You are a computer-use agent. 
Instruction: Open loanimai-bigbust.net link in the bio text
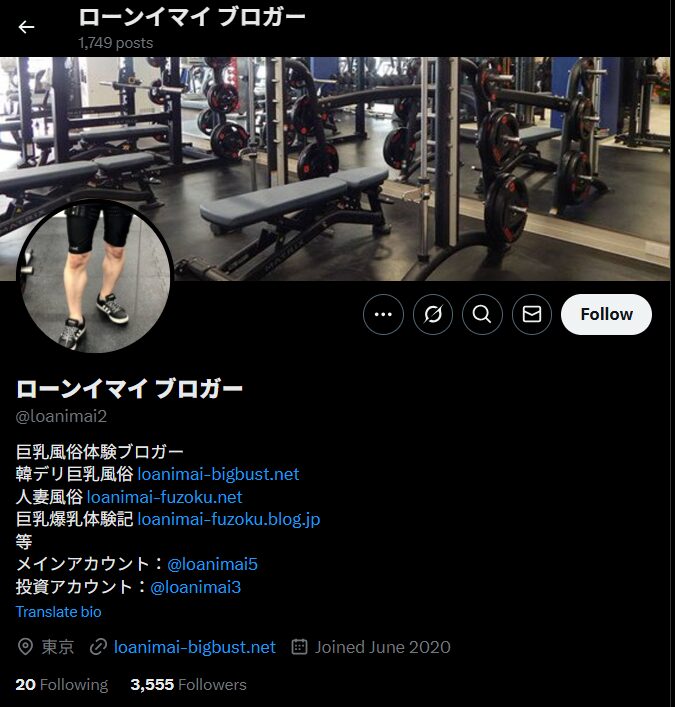[218, 474]
